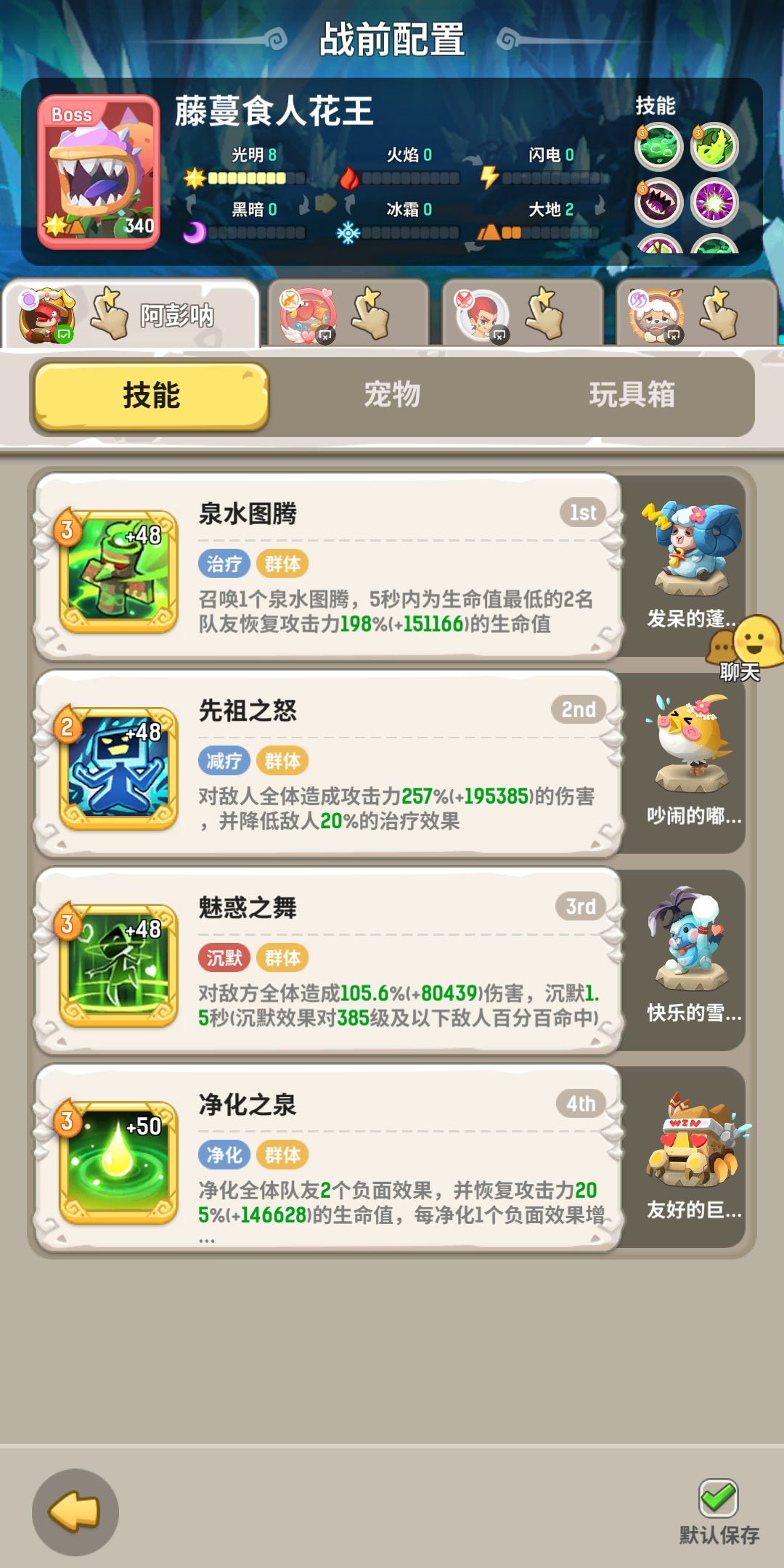Open the 玩具箱 tab
784x1568 pixels.
634,398
